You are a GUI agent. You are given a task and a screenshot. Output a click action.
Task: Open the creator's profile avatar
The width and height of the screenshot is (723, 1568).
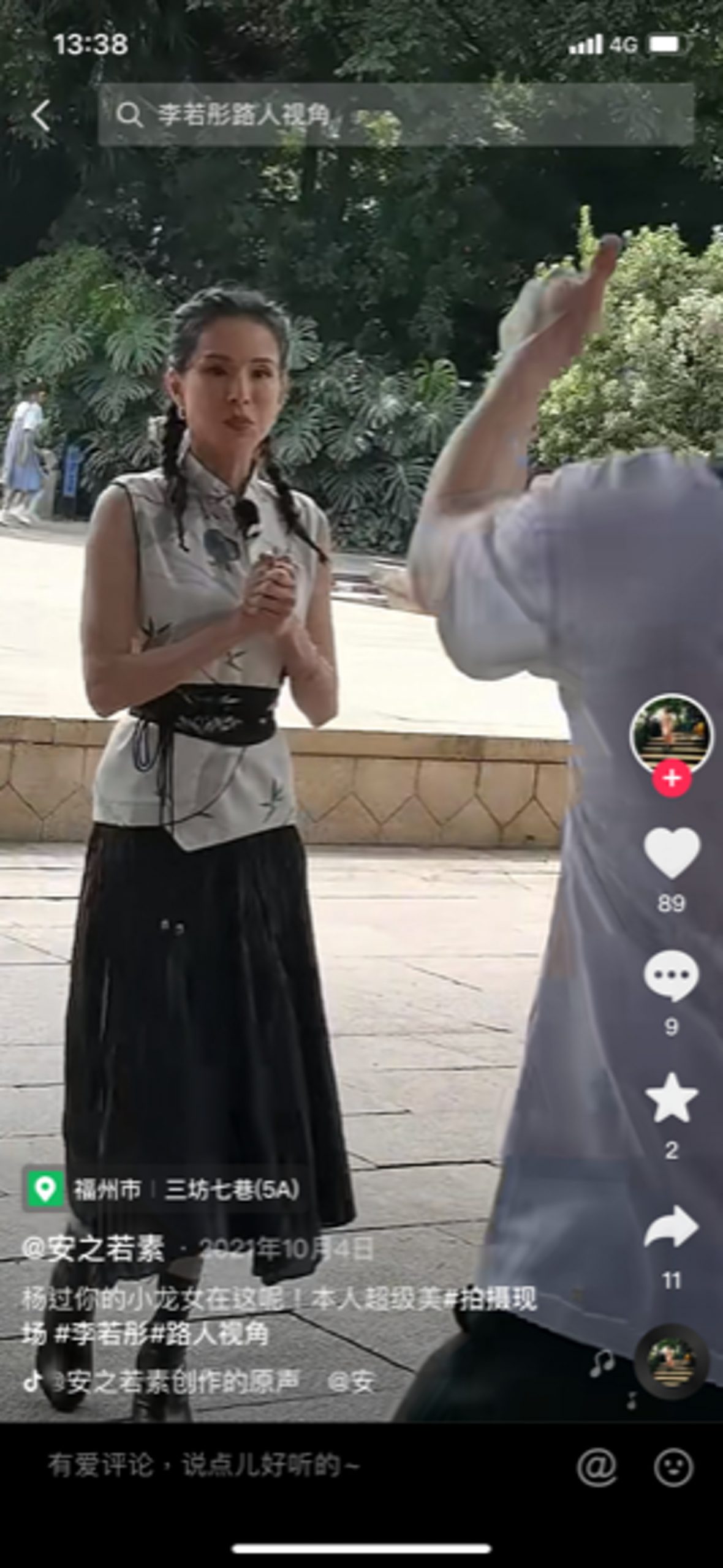(x=671, y=734)
